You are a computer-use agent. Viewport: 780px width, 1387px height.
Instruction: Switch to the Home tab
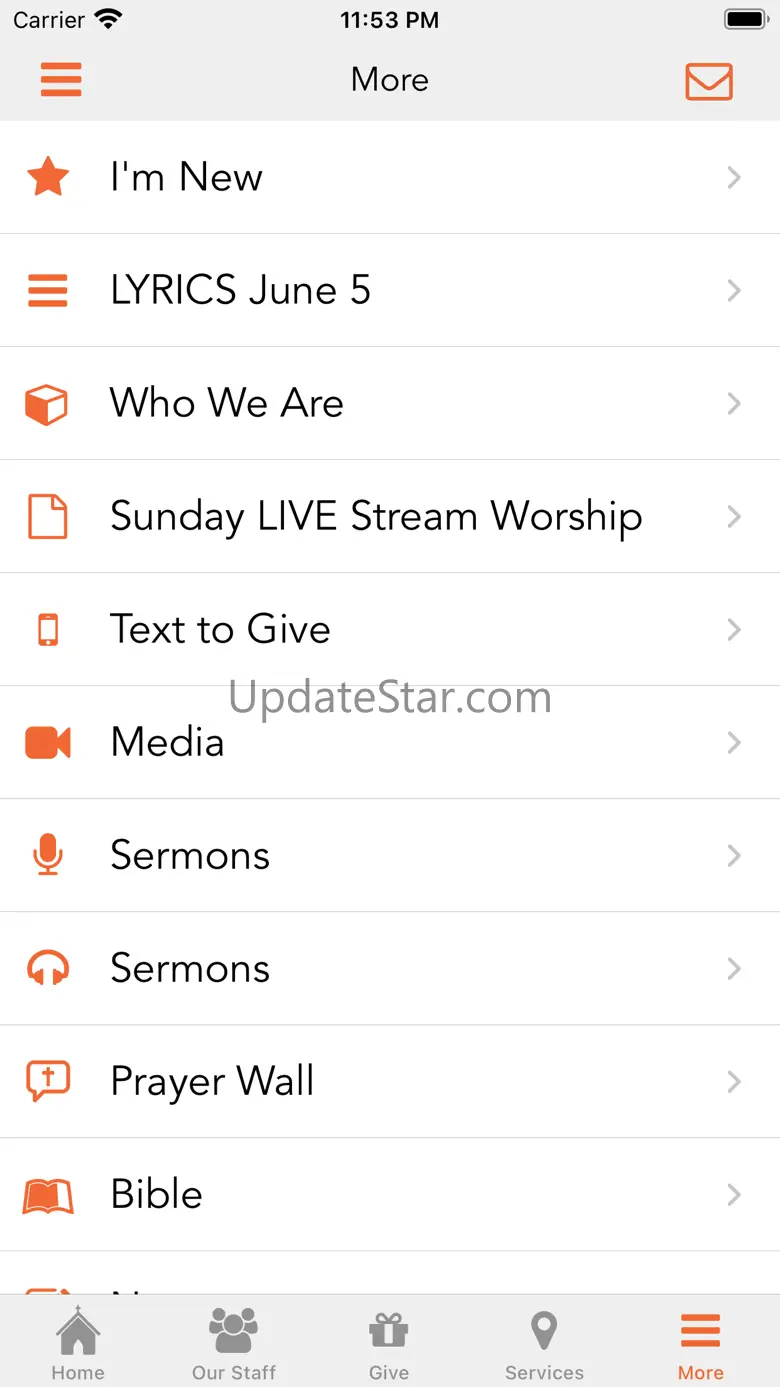78,1343
